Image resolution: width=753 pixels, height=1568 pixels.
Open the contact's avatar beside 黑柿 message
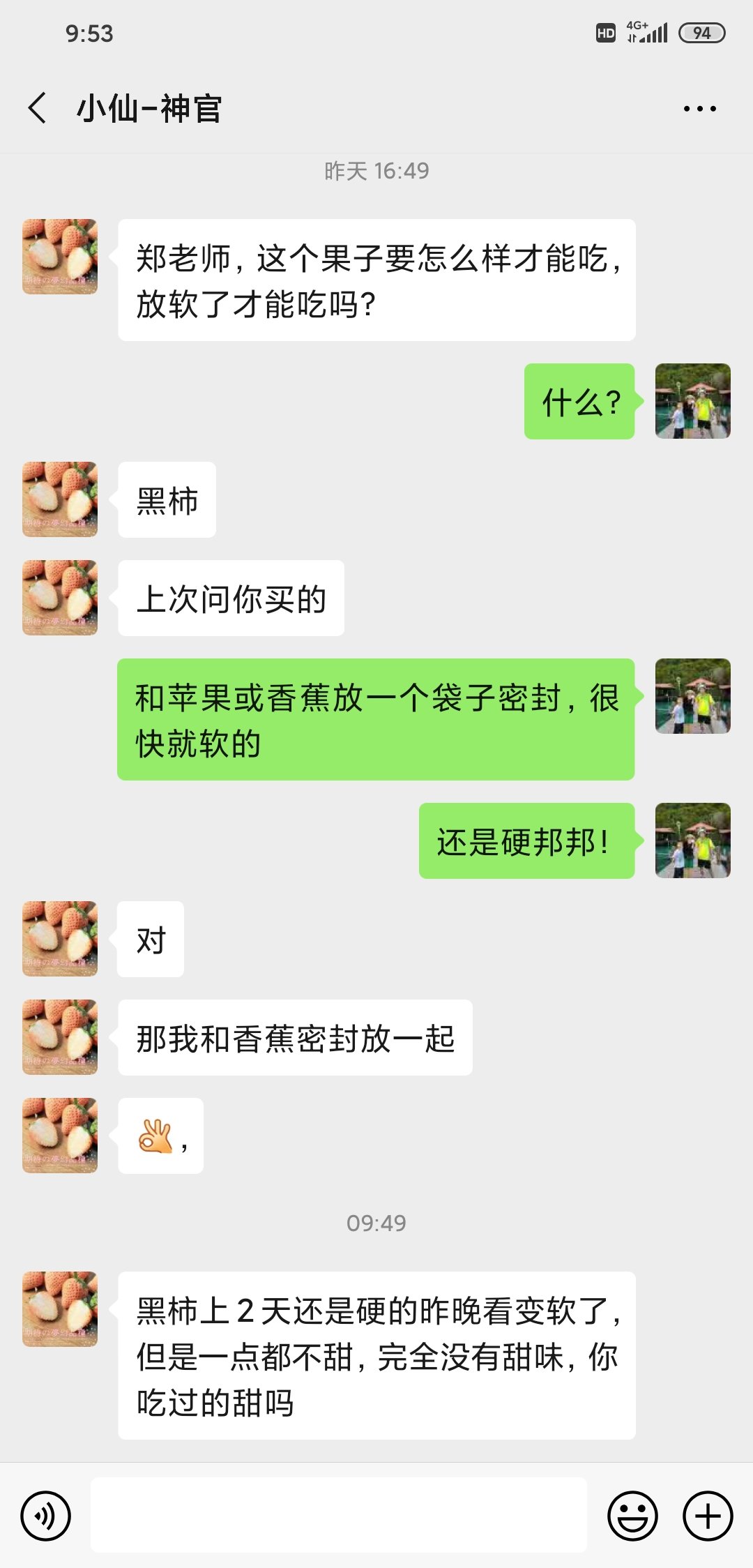click(x=60, y=499)
